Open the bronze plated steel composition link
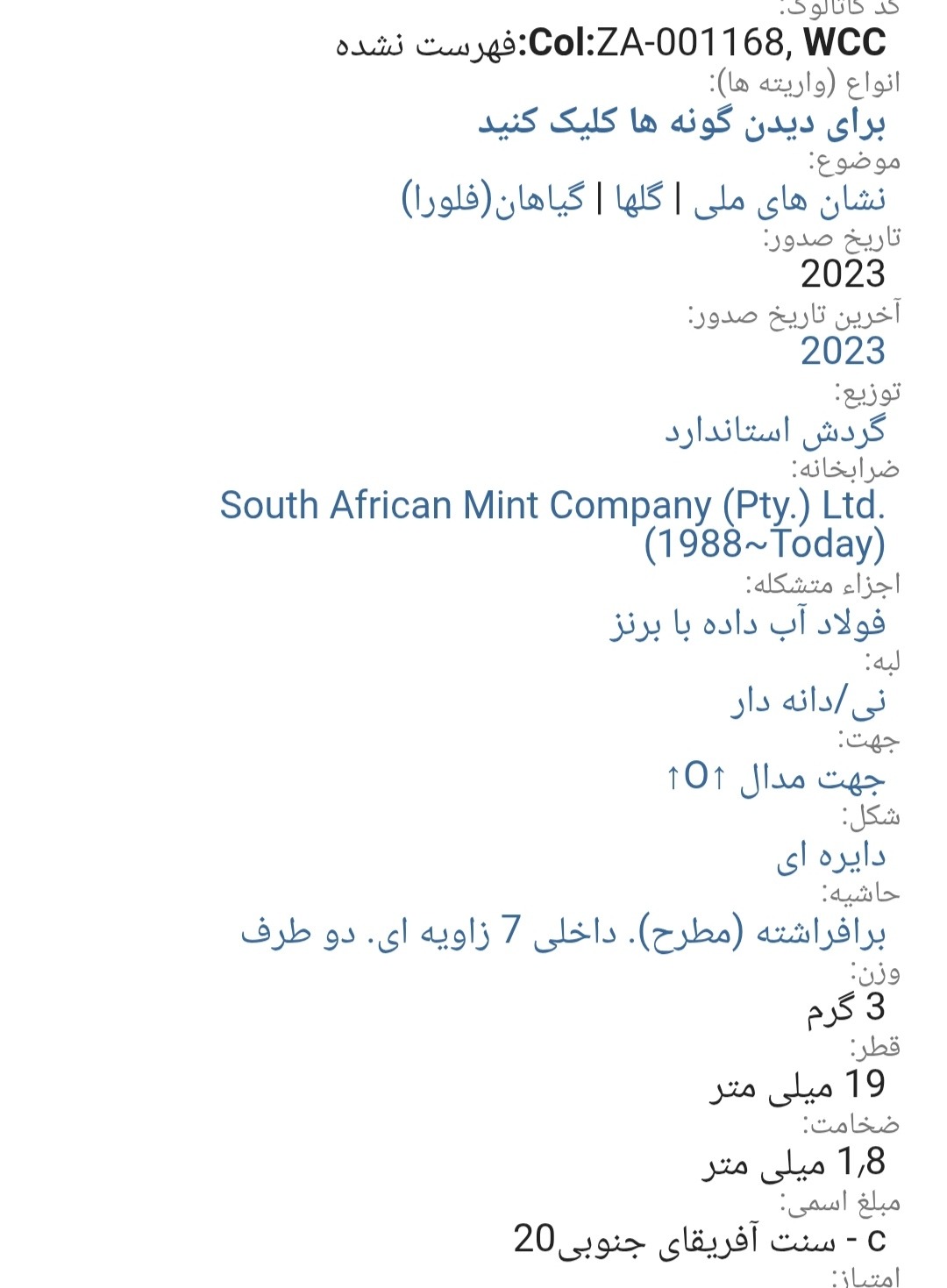Image resolution: width=947 pixels, height=1288 pixels. click(748, 623)
